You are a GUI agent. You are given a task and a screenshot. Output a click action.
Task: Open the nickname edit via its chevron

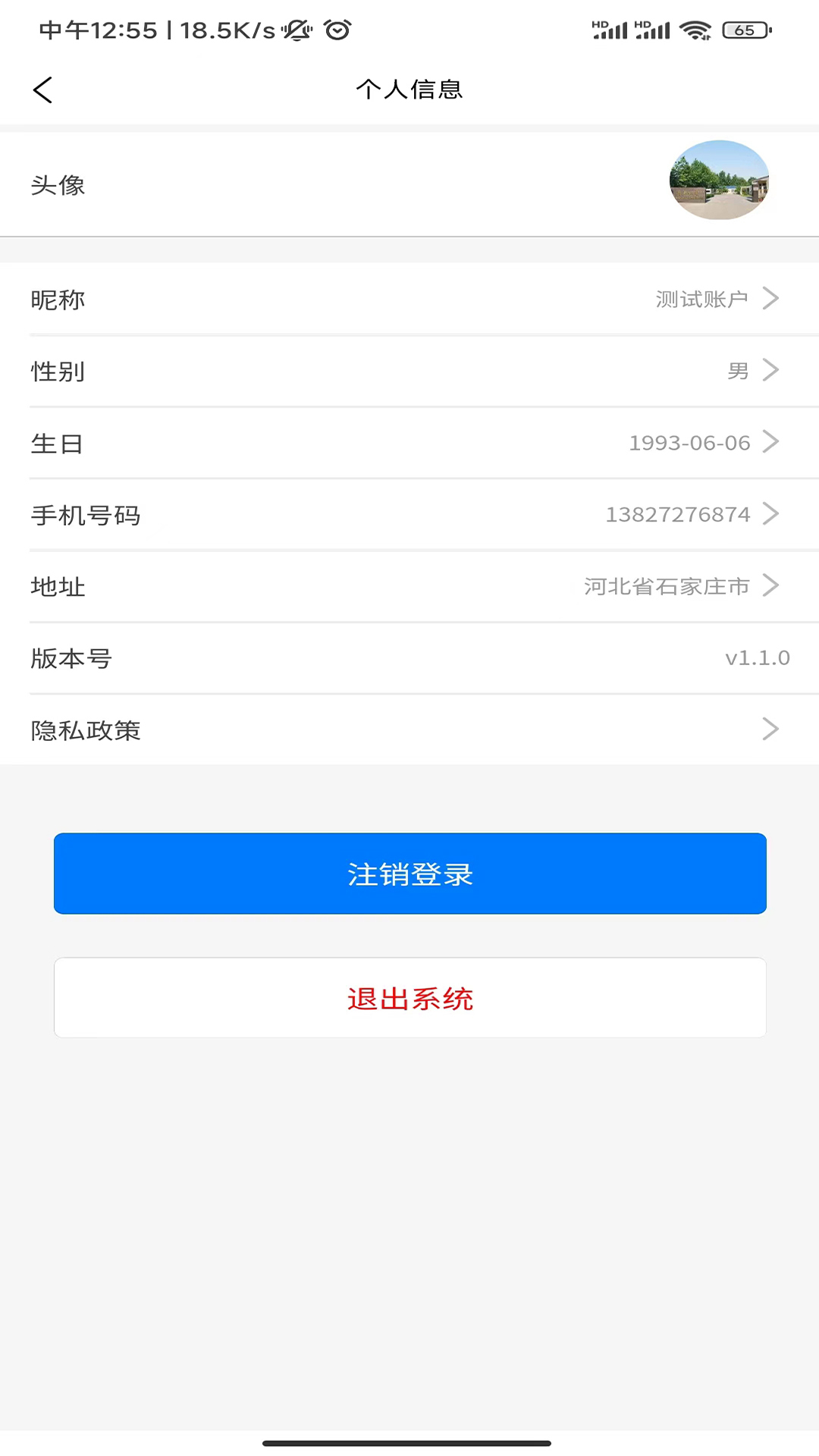point(771,298)
